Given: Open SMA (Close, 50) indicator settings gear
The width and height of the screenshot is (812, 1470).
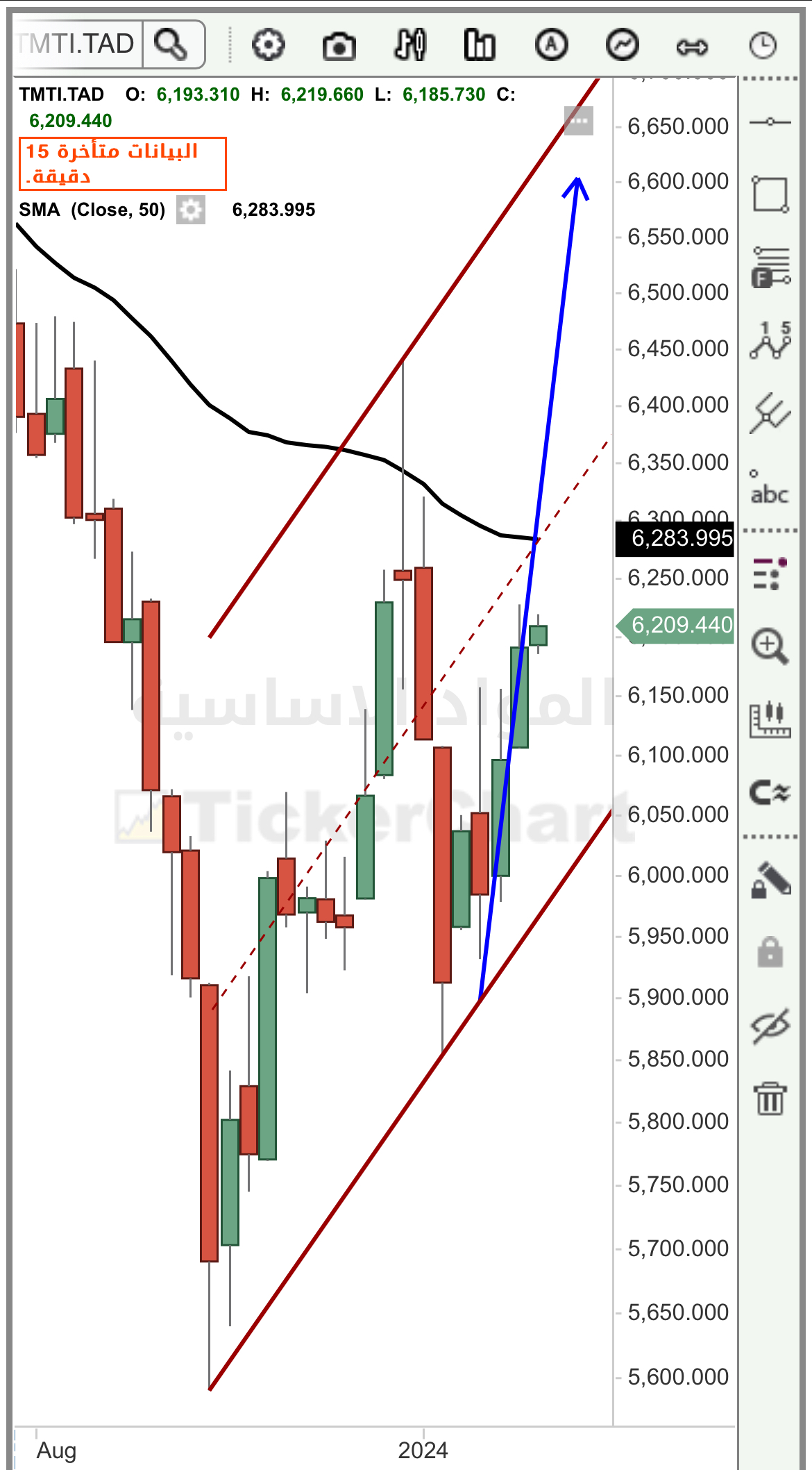Looking at the screenshot, I should [x=190, y=210].
